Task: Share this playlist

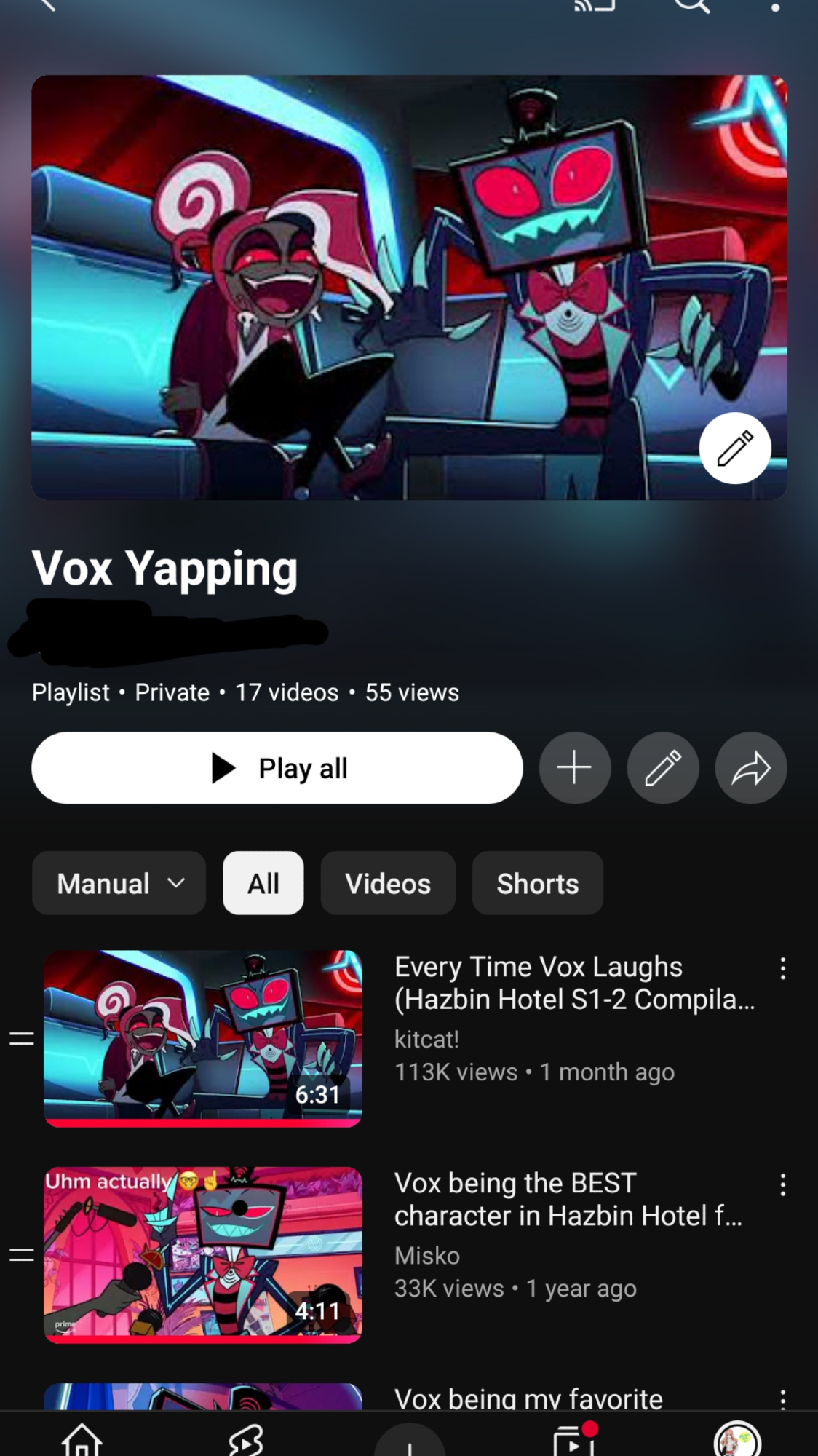Action: [x=750, y=768]
